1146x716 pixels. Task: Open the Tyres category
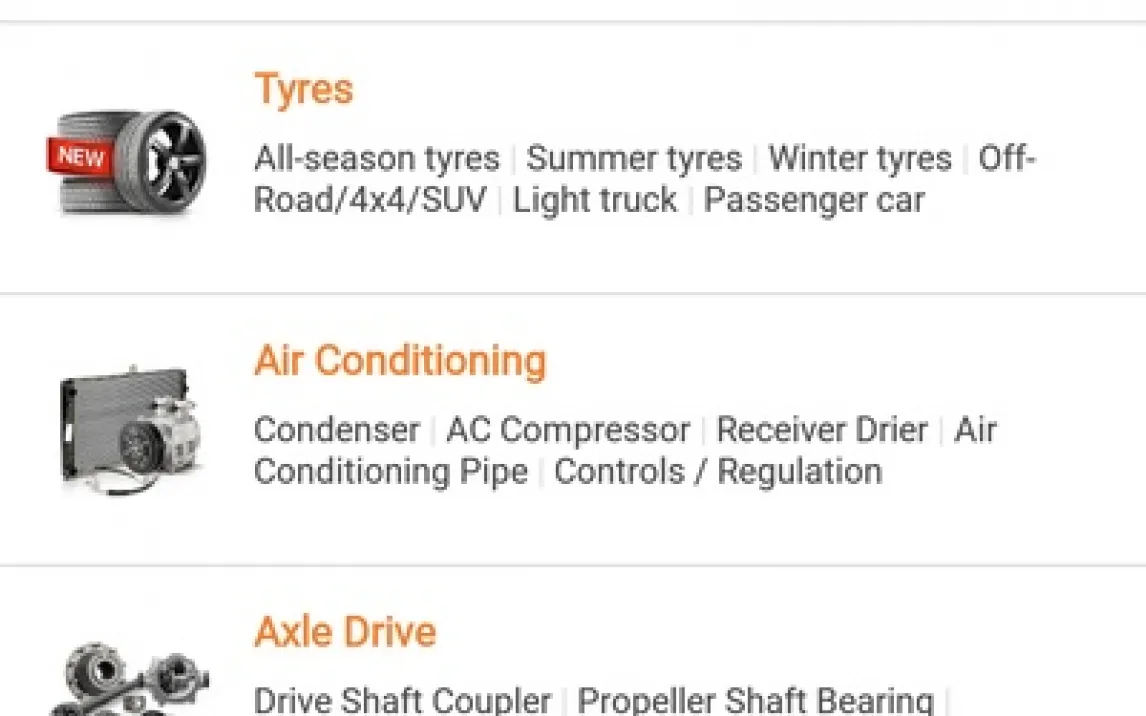click(303, 89)
